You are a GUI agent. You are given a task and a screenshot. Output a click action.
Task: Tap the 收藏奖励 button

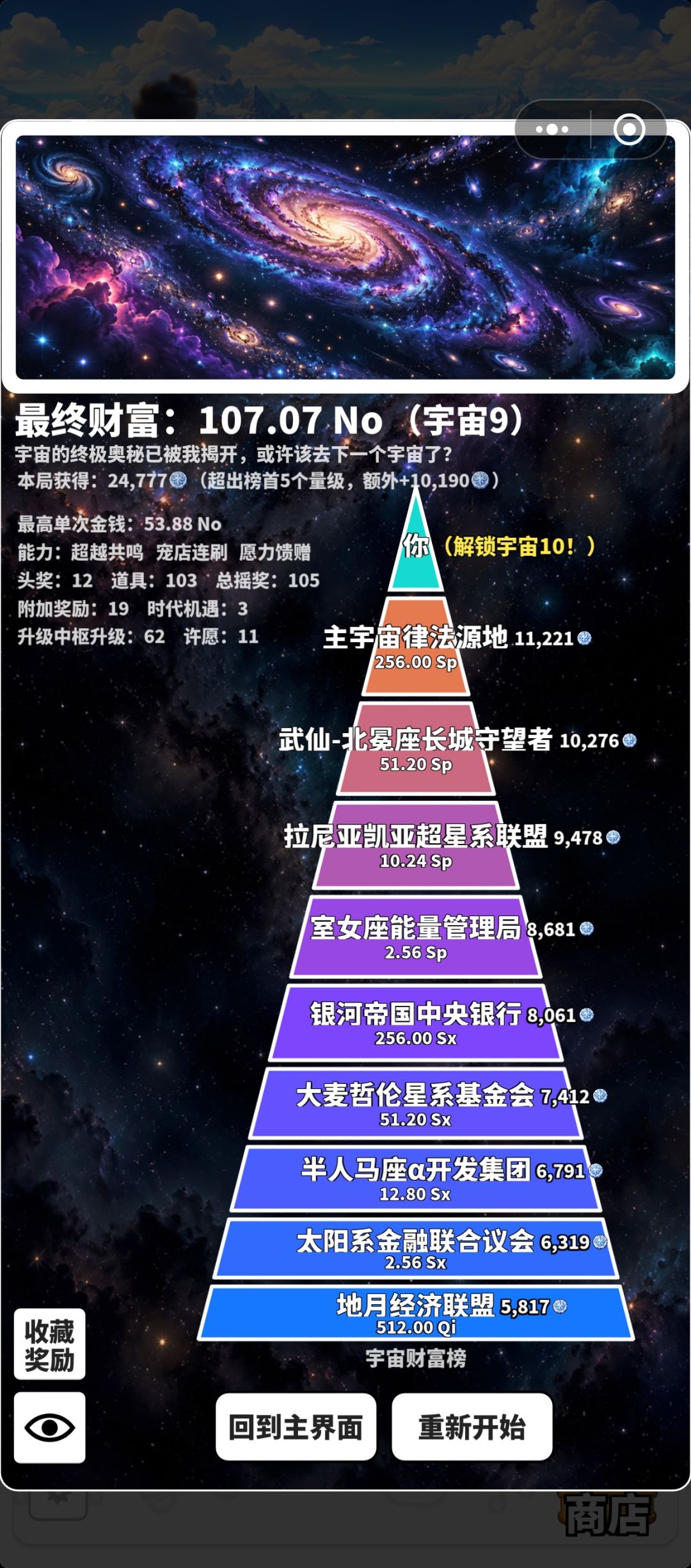[x=50, y=1345]
